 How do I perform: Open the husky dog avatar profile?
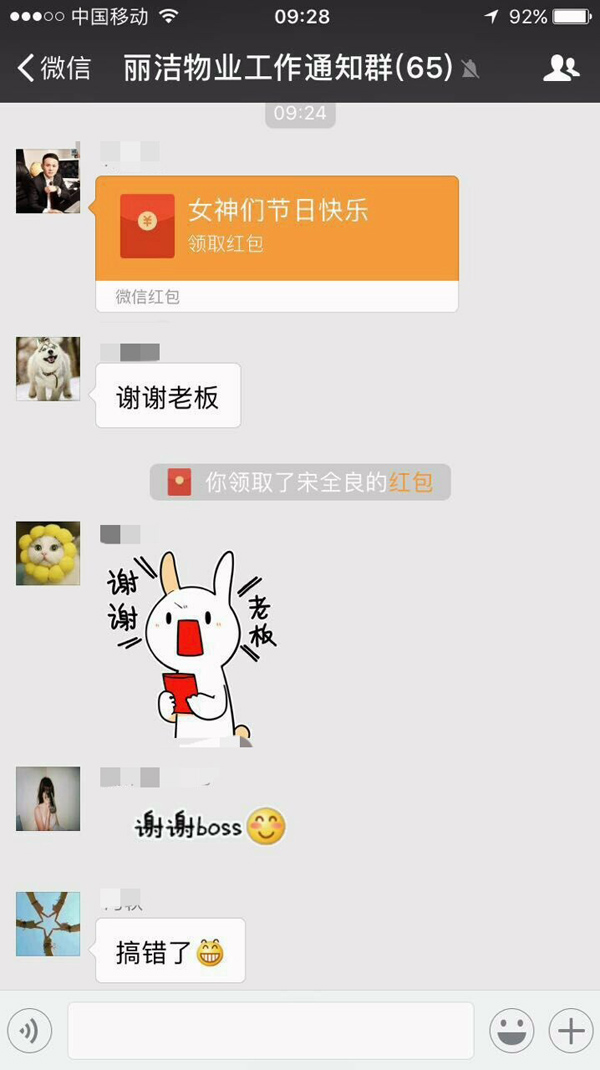point(48,369)
